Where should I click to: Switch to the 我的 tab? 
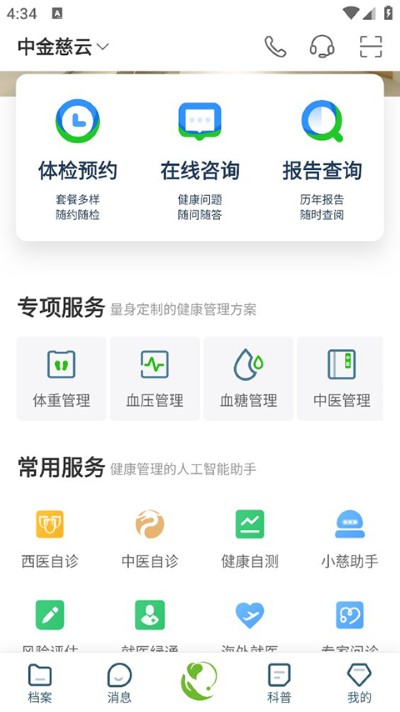coord(359,683)
